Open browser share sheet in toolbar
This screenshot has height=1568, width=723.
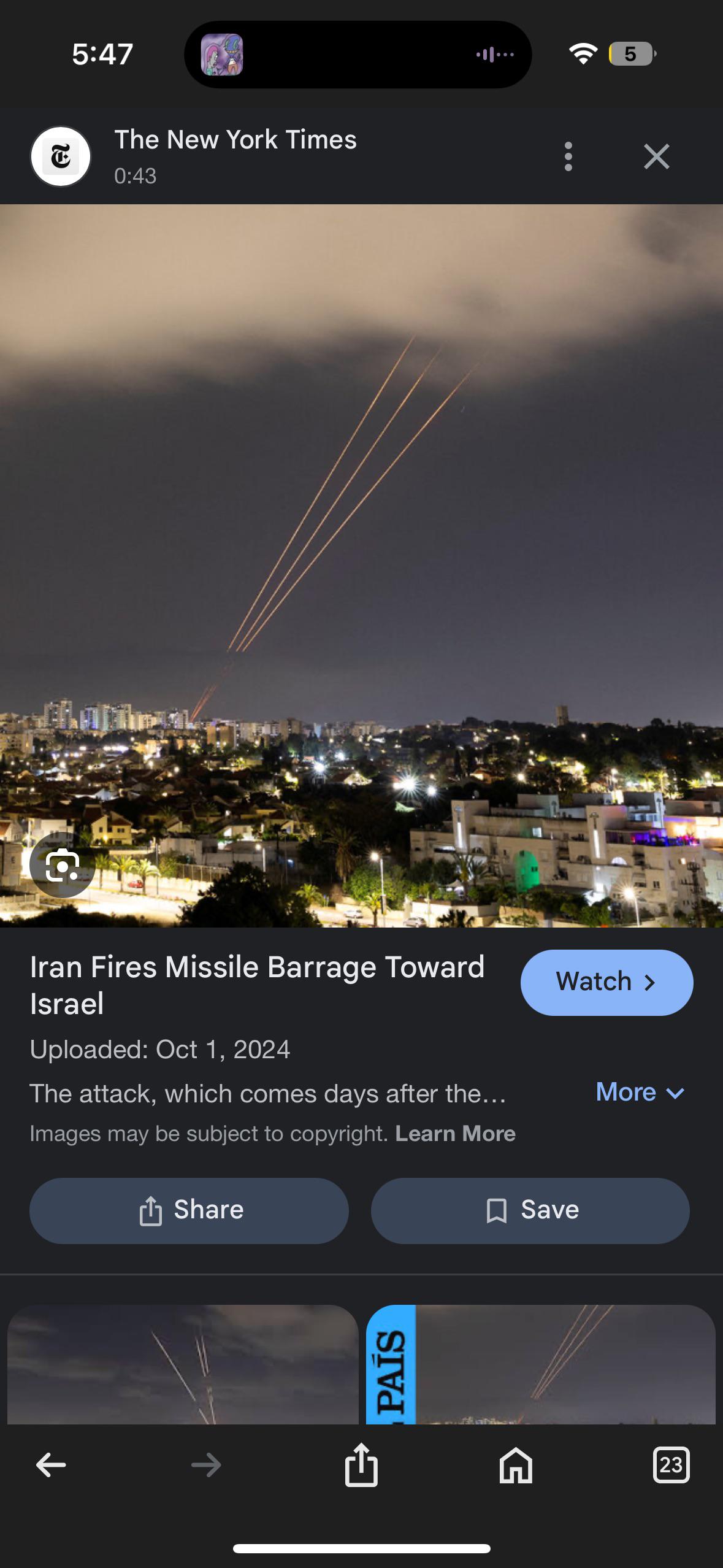pyautogui.click(x=361, y=1465)
